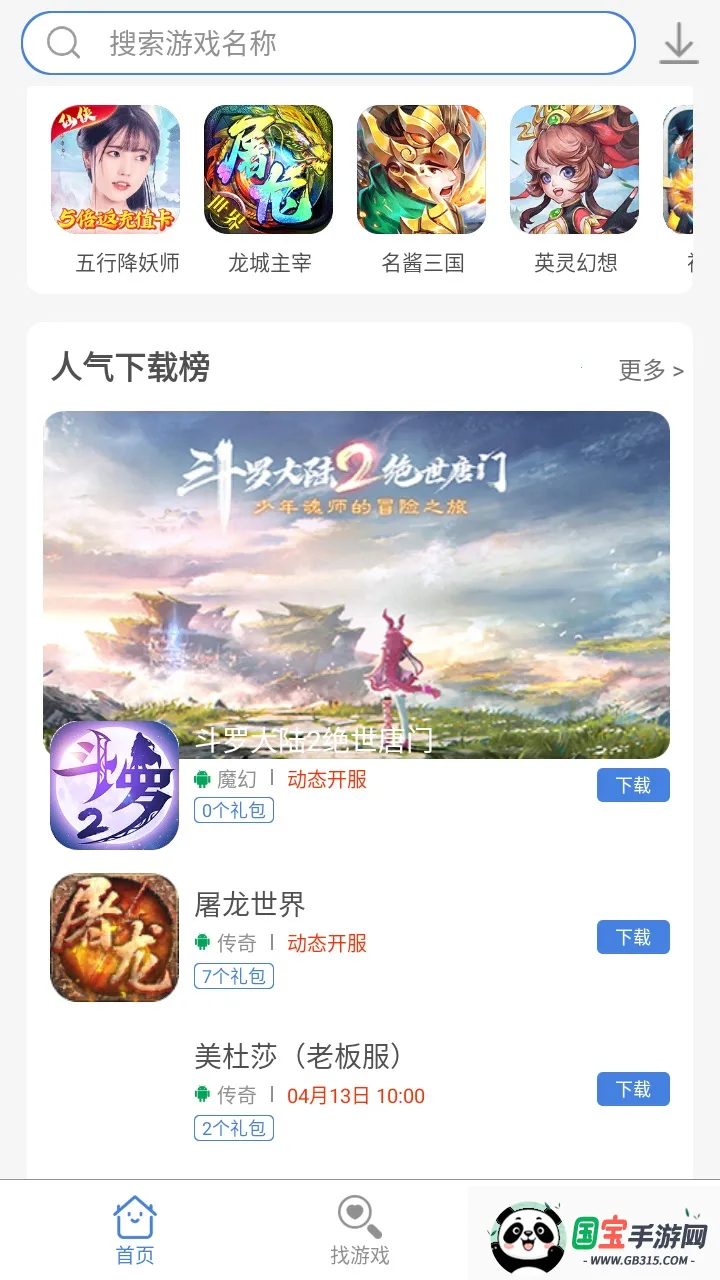Click the 搜索游戏名称 search input field

330,43
